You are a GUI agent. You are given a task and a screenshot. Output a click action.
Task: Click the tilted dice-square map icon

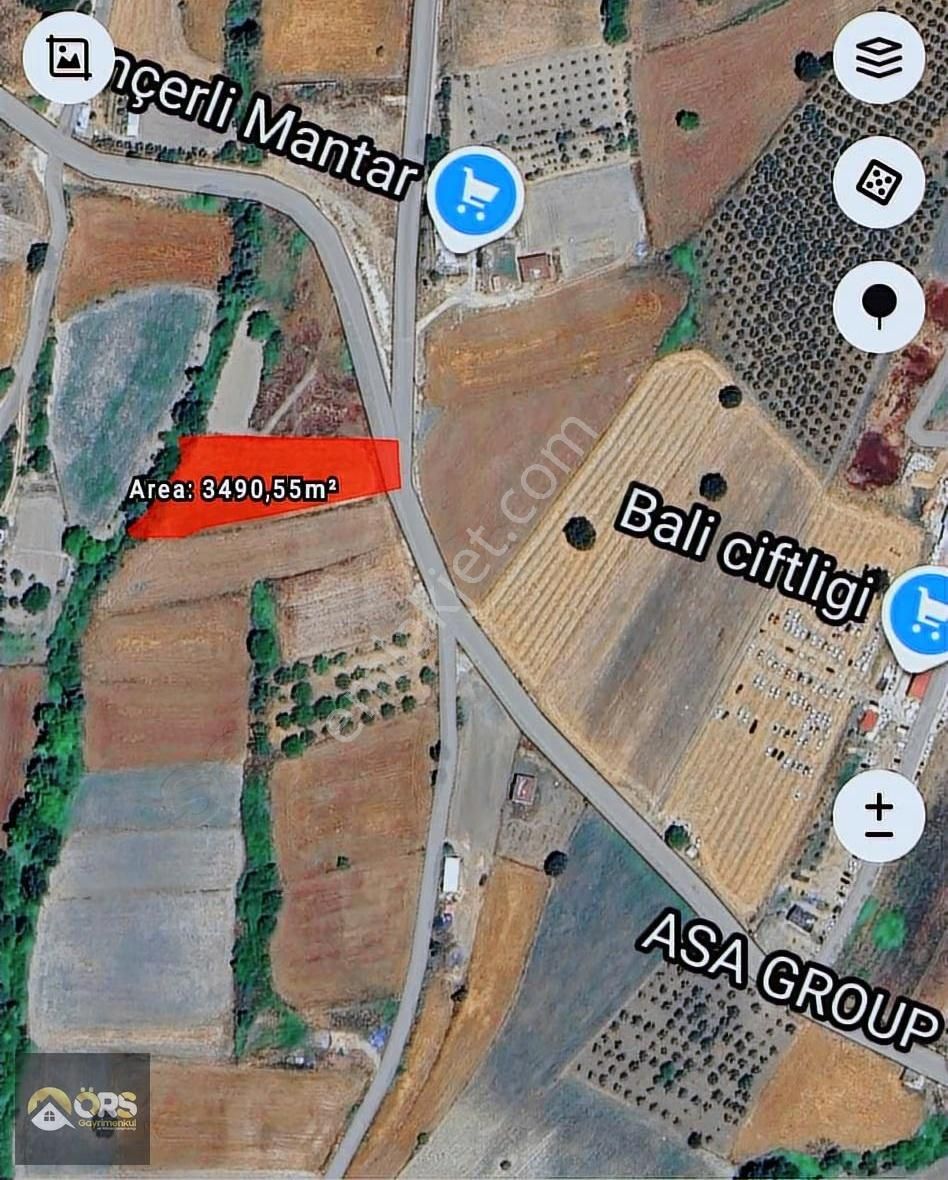click(879, 184)
